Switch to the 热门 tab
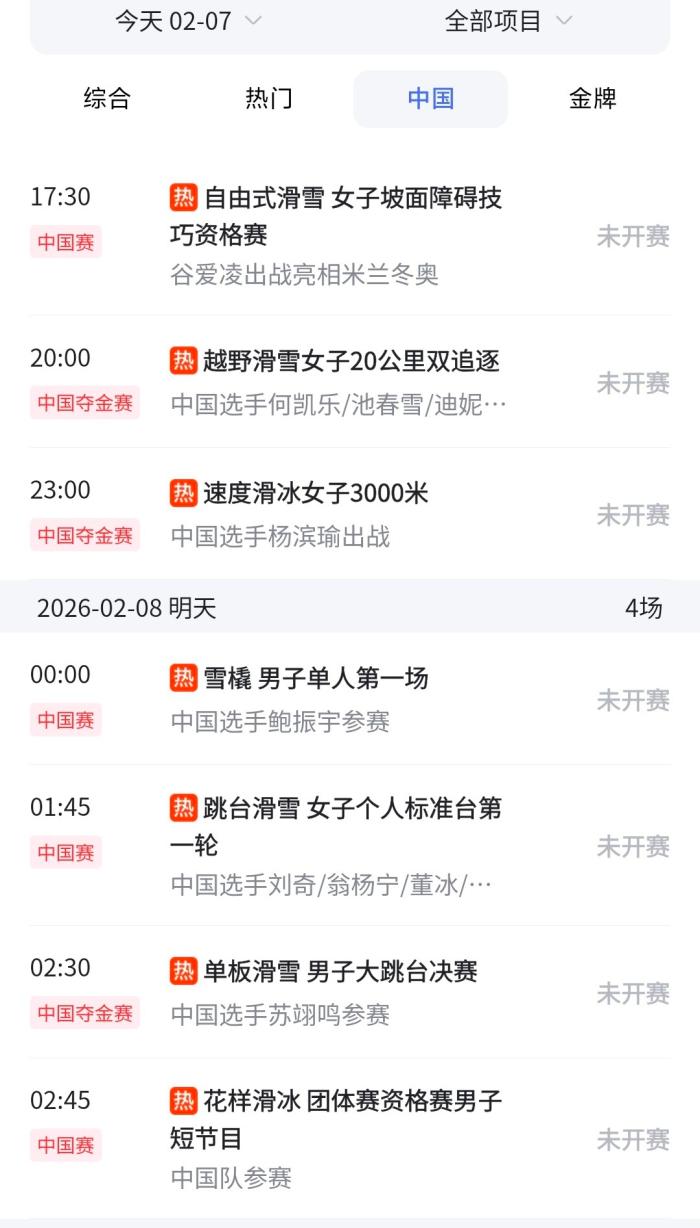Viewport: 700px width, 1228px height. tap(269, 98)
